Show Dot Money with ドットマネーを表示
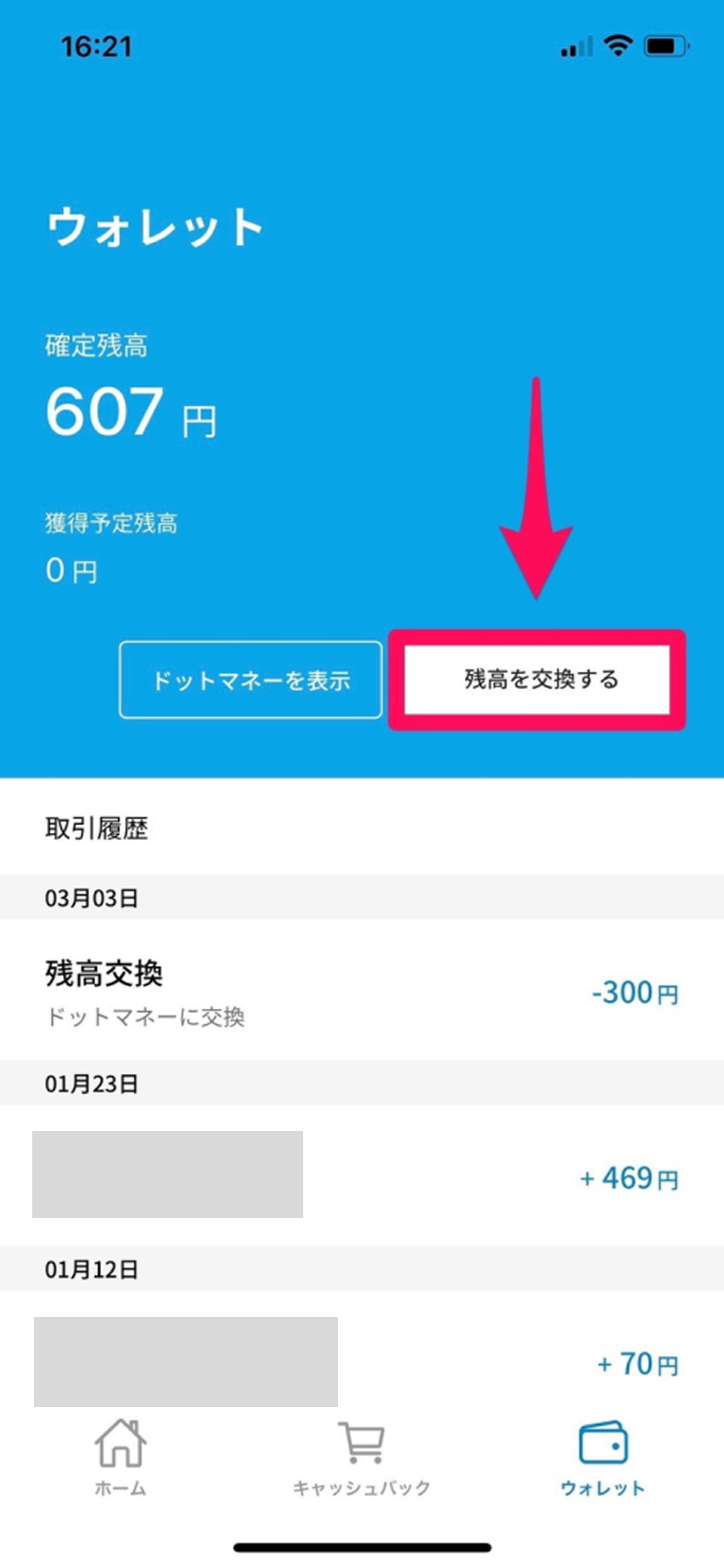 pyautogui.click(x=250, y=680)
